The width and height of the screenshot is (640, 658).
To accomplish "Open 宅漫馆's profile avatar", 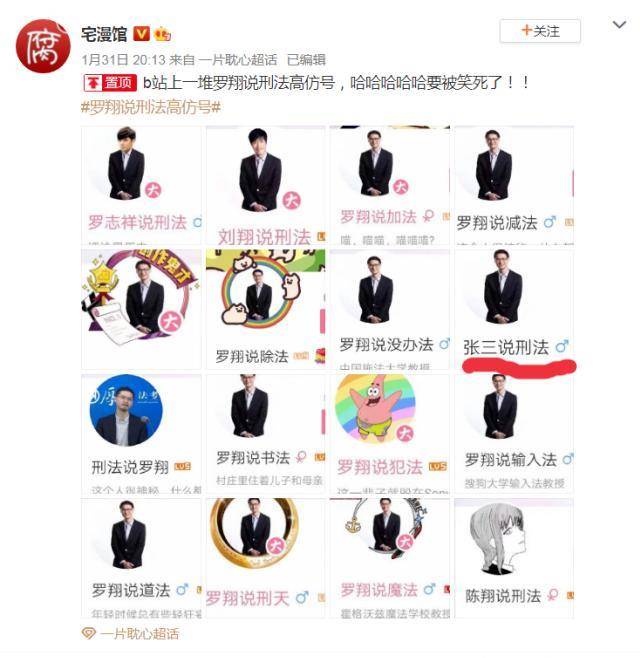I will 42,46.
